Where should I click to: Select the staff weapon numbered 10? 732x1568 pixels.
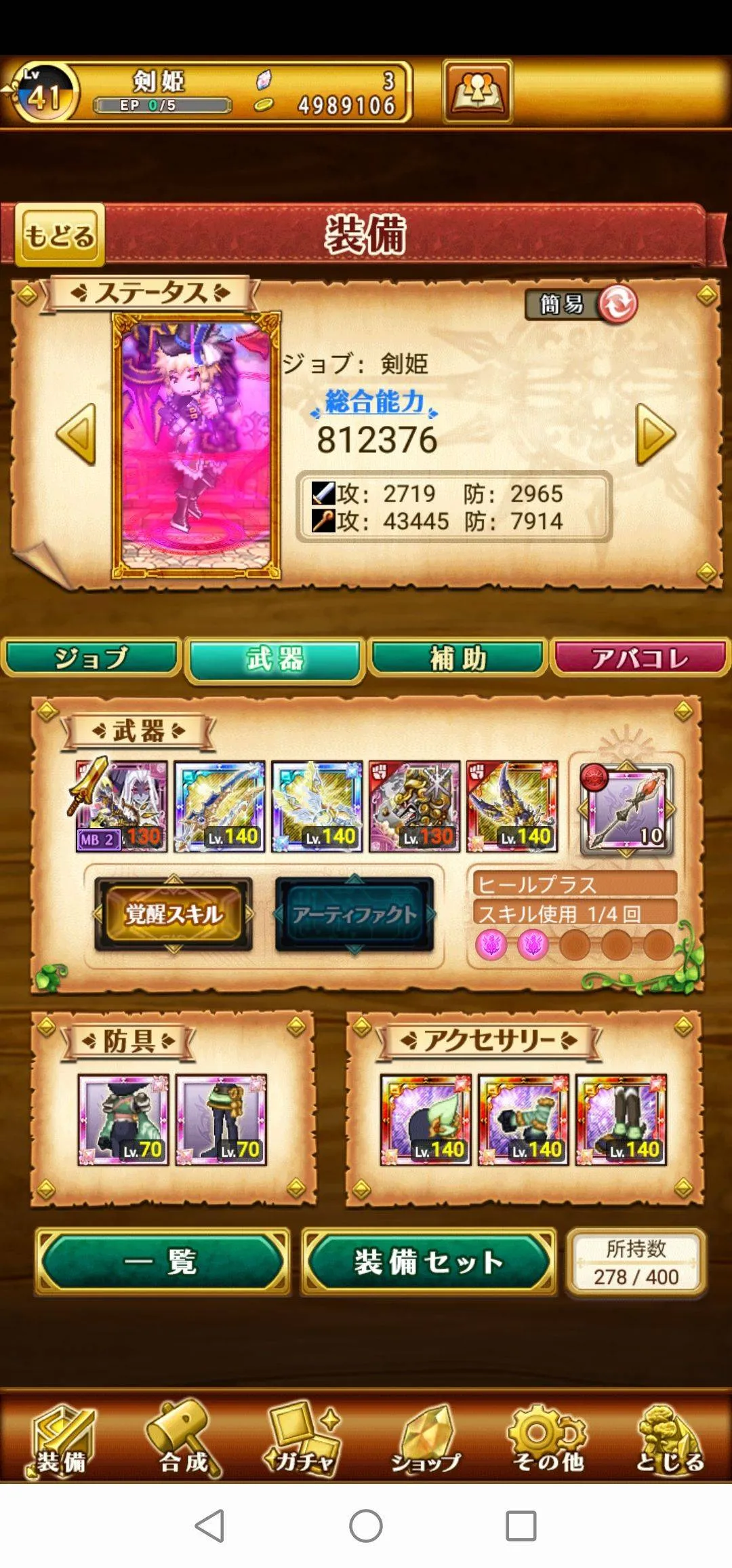[x=626, y=808]
